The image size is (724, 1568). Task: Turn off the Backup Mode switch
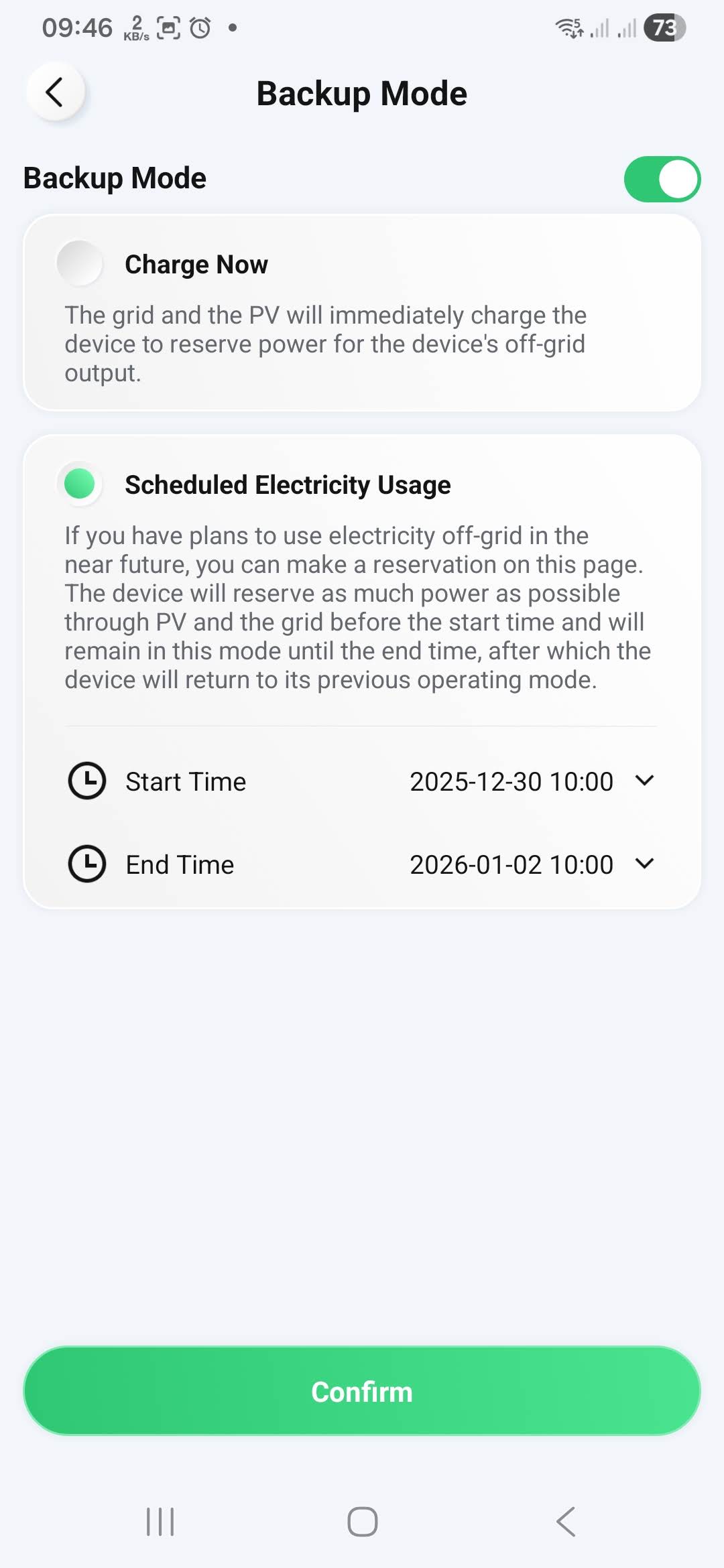pyautogui.click(x=662, y=179)
